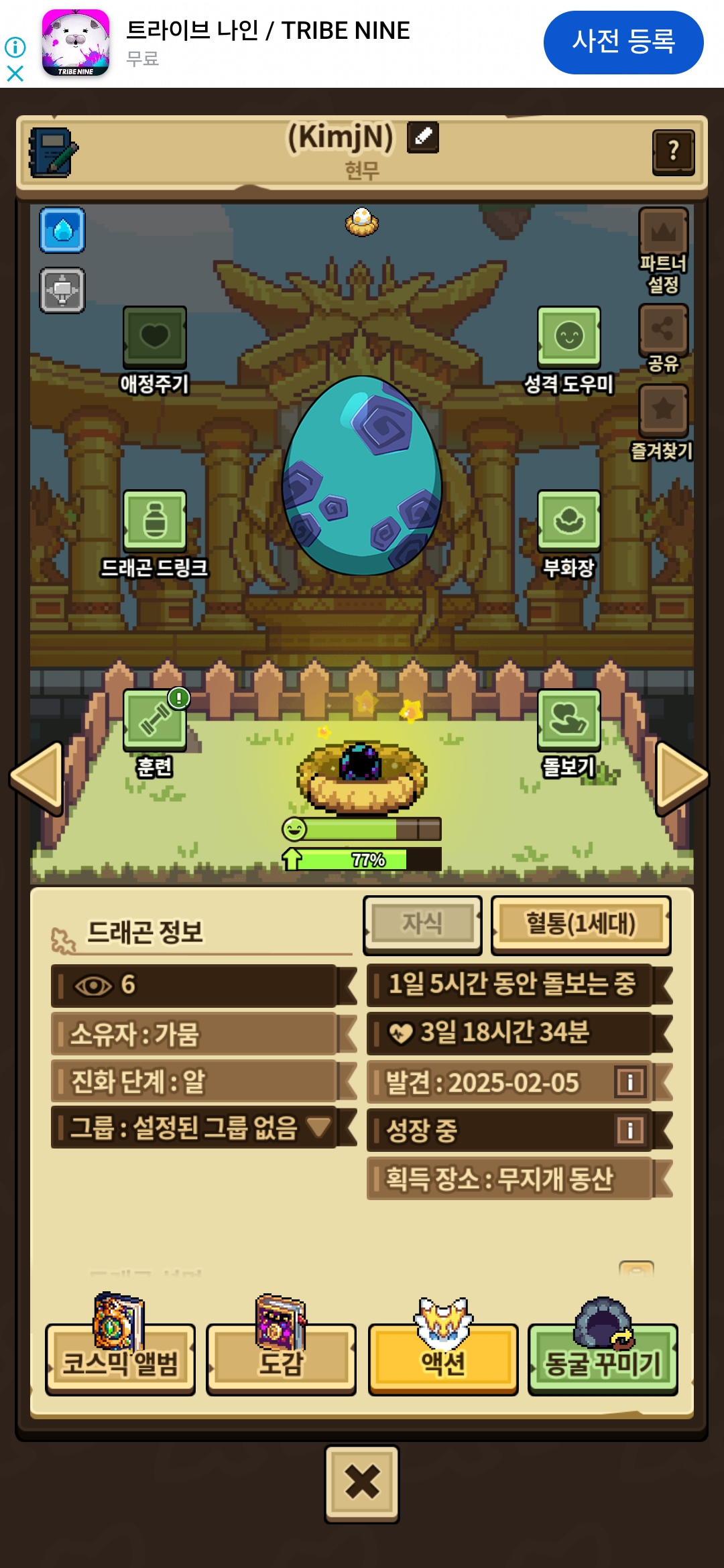724x1568 pixels.
Task: Tap the 액션 action button
Action: [443, 1360]
